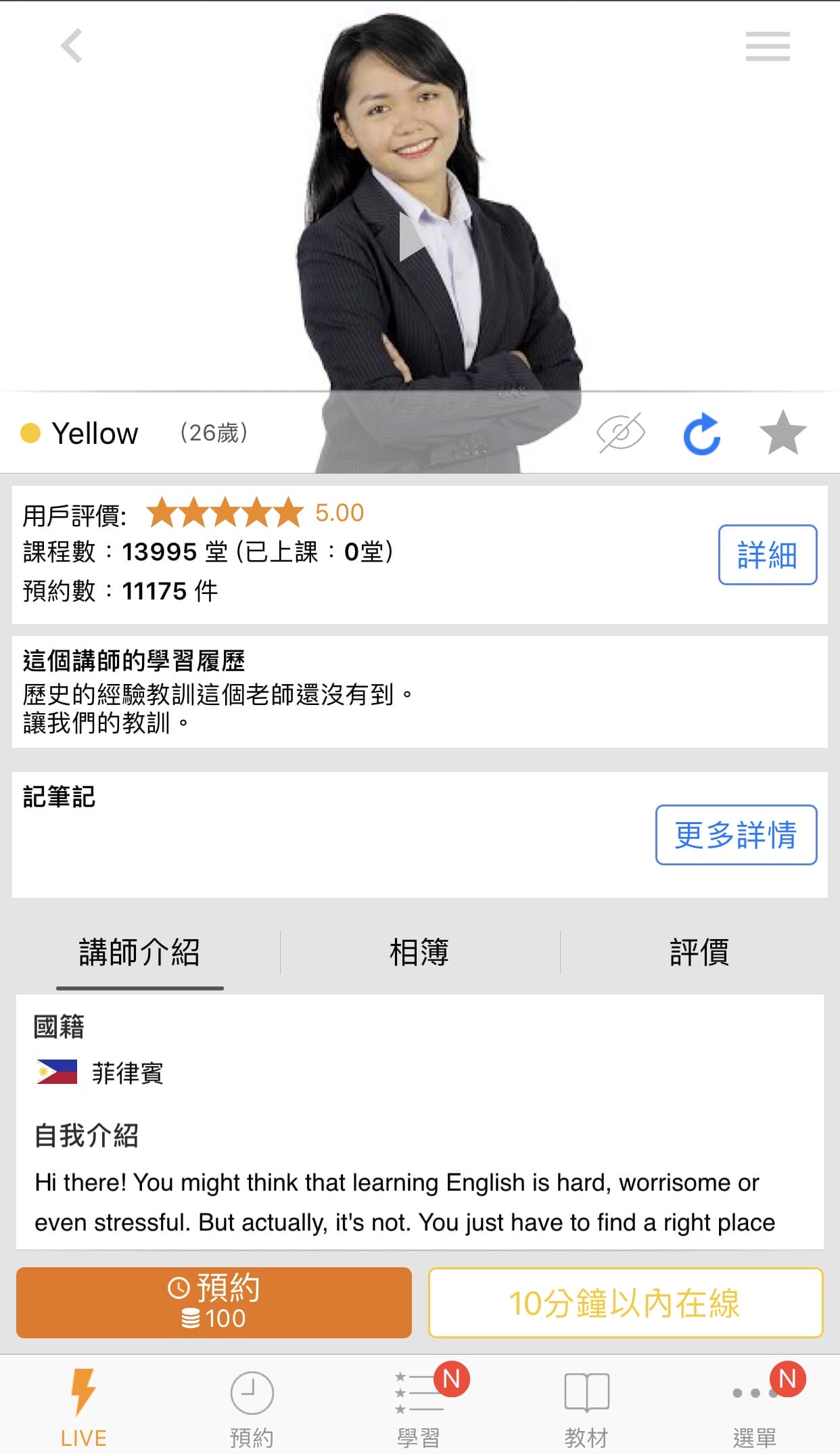
Task: Book a lesson with the orange 預約 button
Action: tap(214, 1302)
